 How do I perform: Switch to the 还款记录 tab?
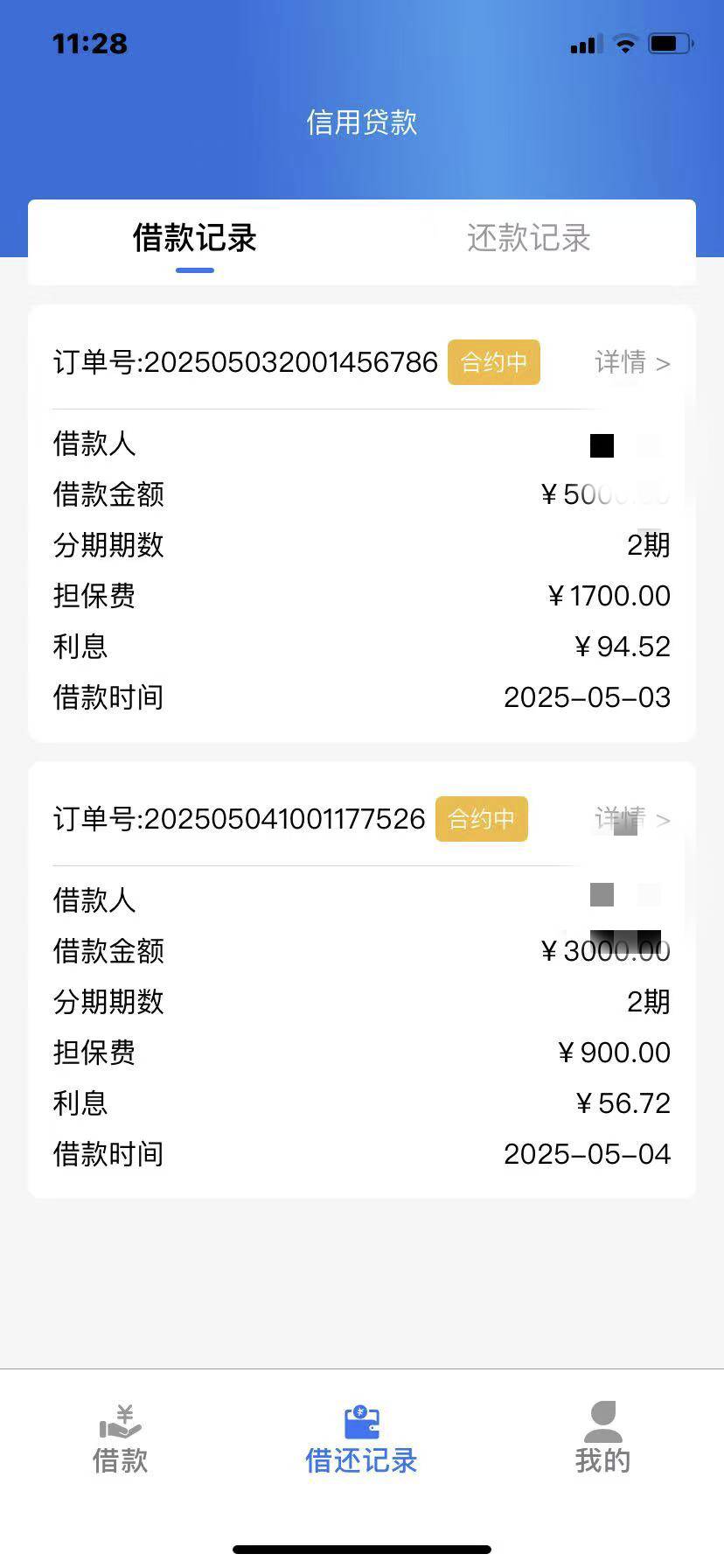click(x=528, y=238)
